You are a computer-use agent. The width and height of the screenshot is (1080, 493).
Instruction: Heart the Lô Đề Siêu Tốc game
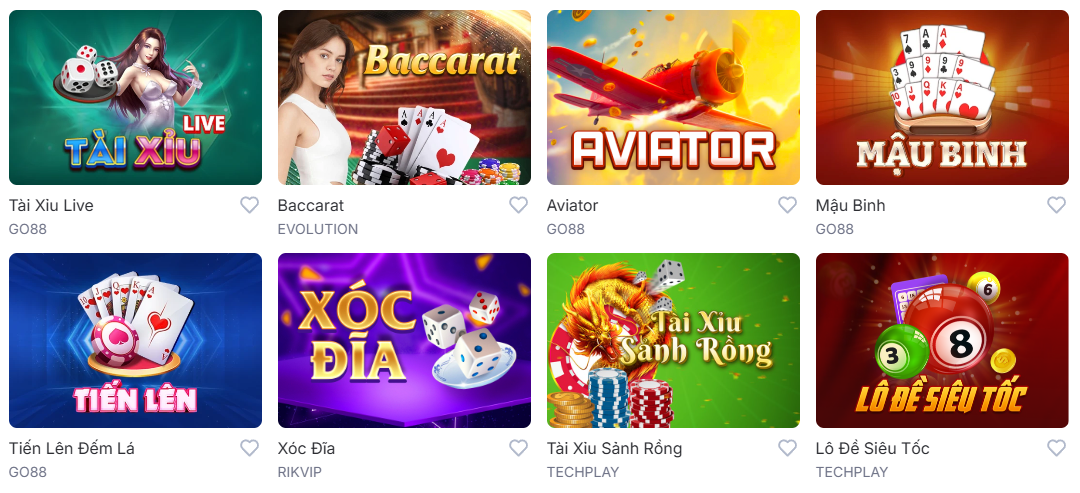(x=1056, y=448)
